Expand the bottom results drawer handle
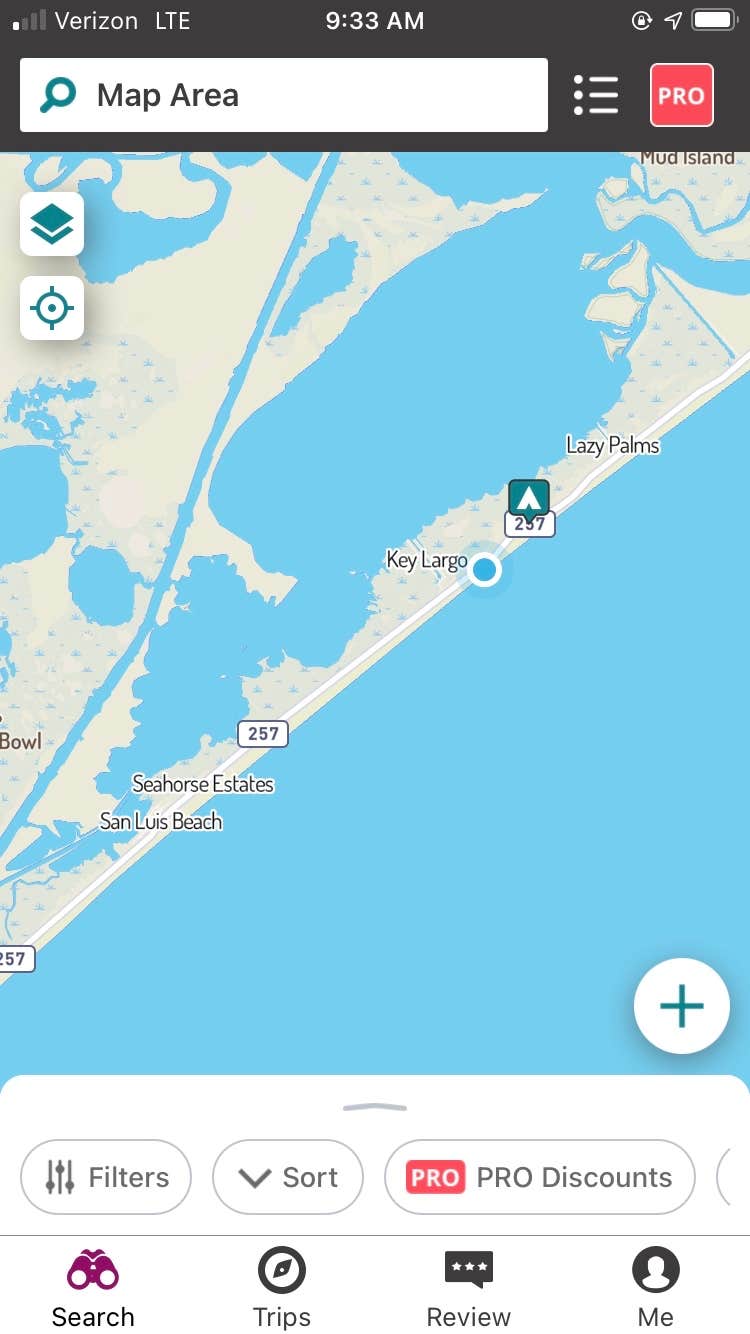This screenshot has height=1334, width=750. click(374, 1108)
